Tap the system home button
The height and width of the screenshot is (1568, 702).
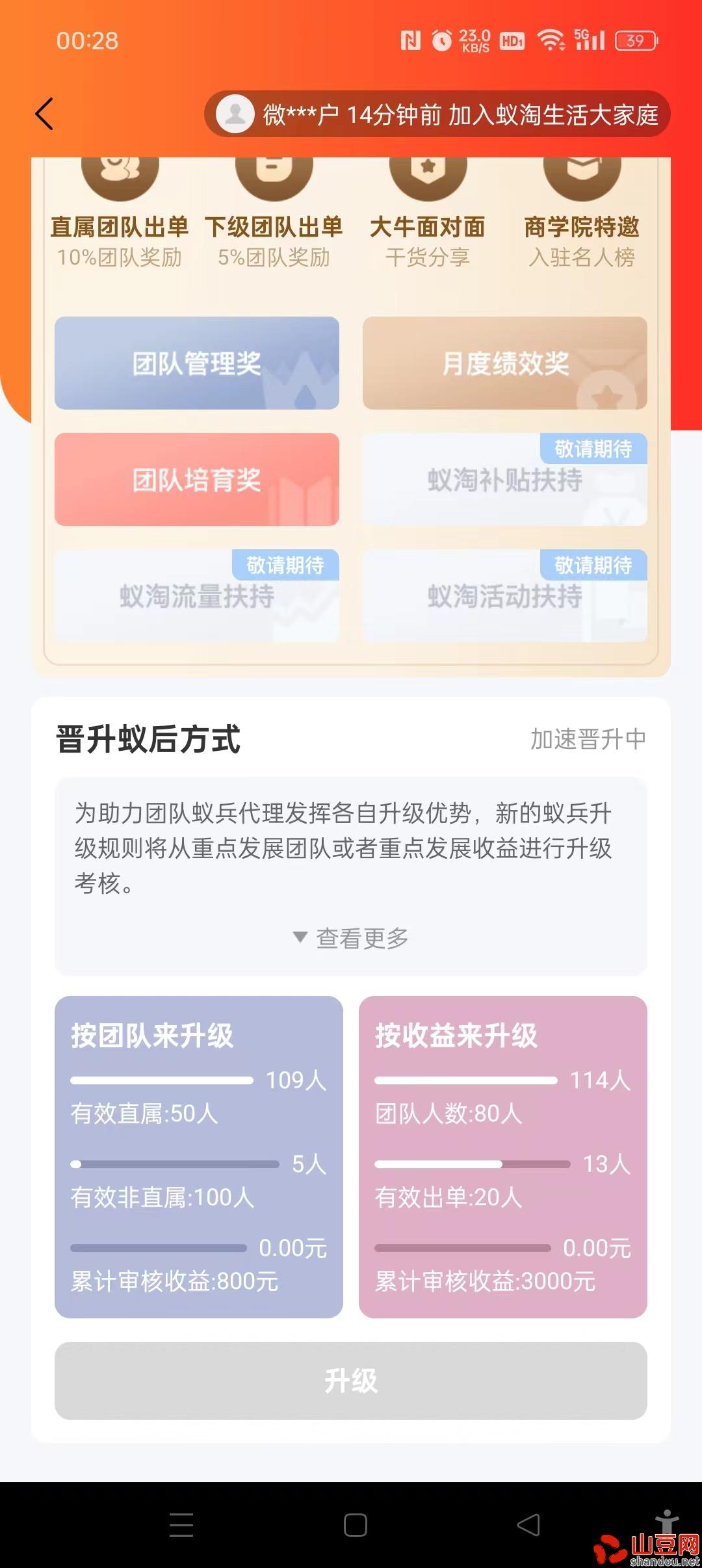click(355, 1524)
